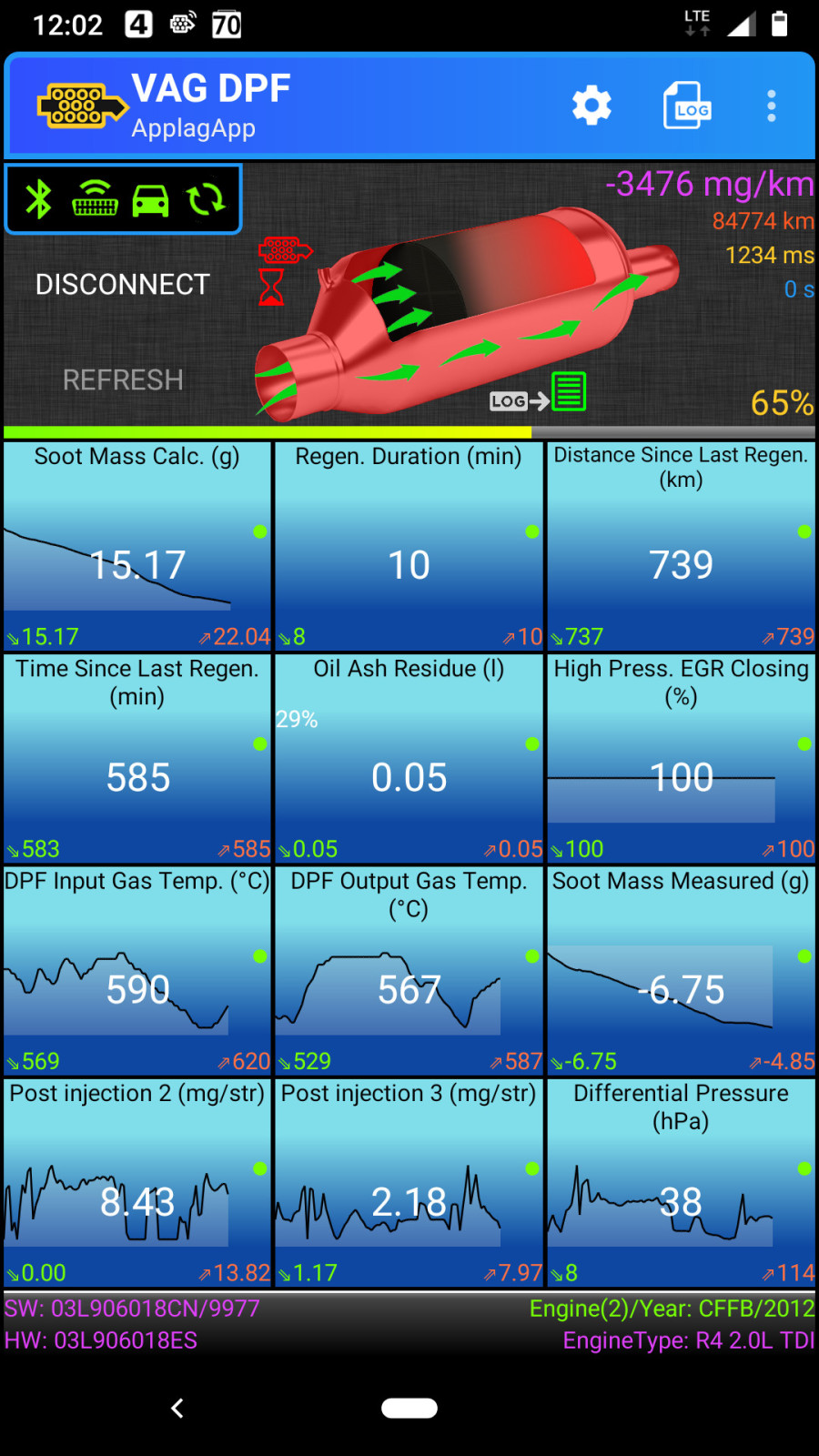819x1456 pixels.
Task: View the High Press. EGR Closing tile
Action: point(681,758)
